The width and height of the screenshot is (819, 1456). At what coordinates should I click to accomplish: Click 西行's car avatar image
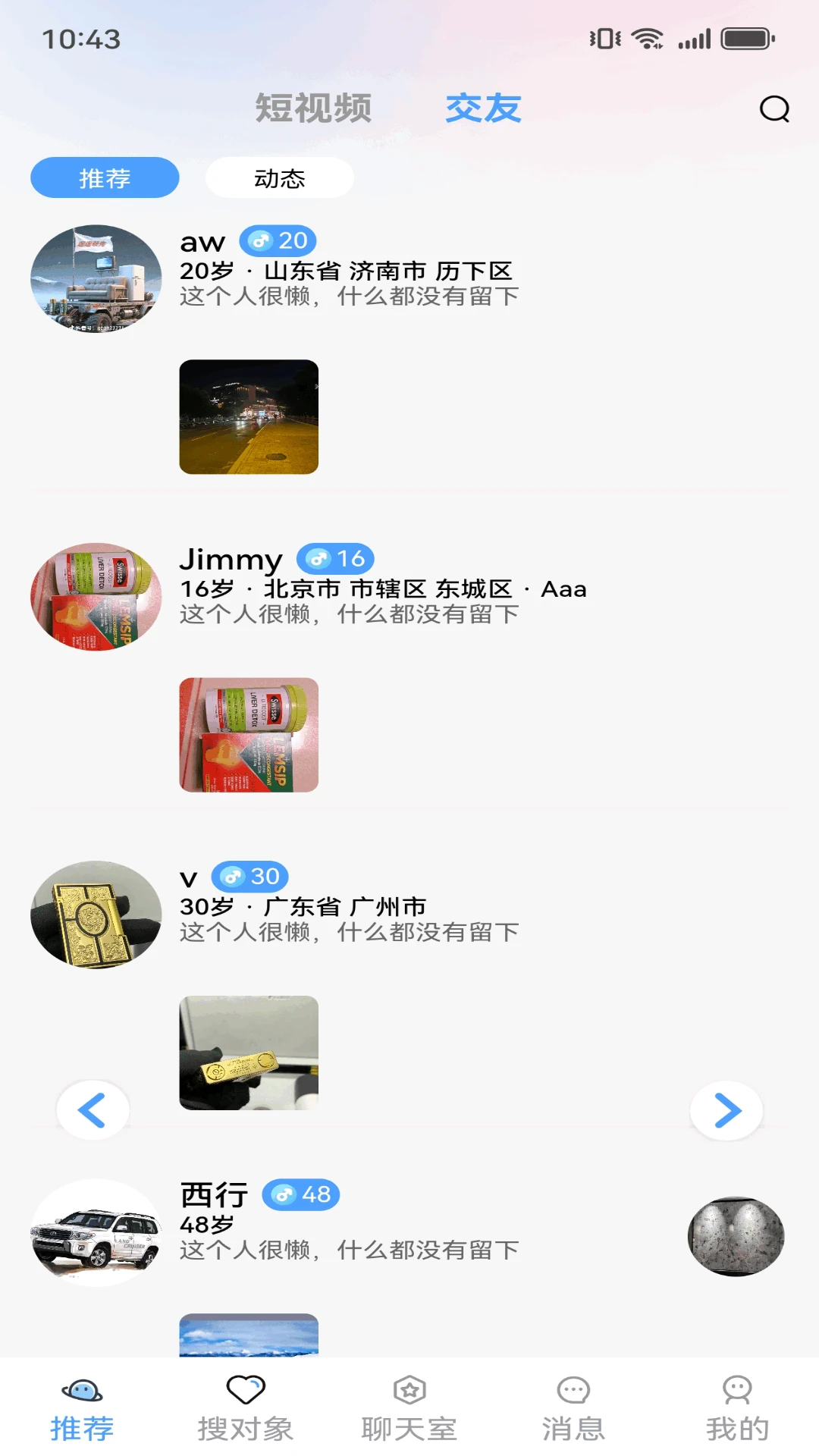(93, 1234)
